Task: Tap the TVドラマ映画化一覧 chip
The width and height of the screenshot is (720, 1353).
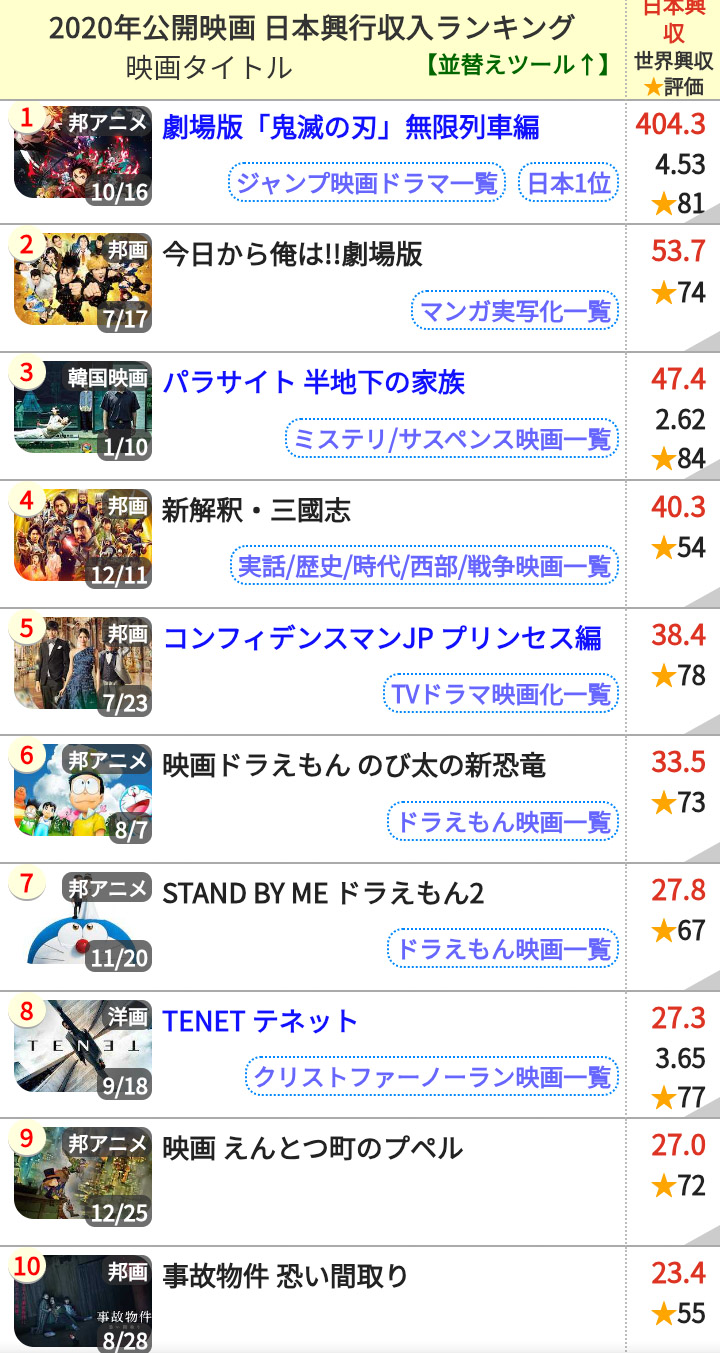Action: pyautogui.click(x=501, y=694)
